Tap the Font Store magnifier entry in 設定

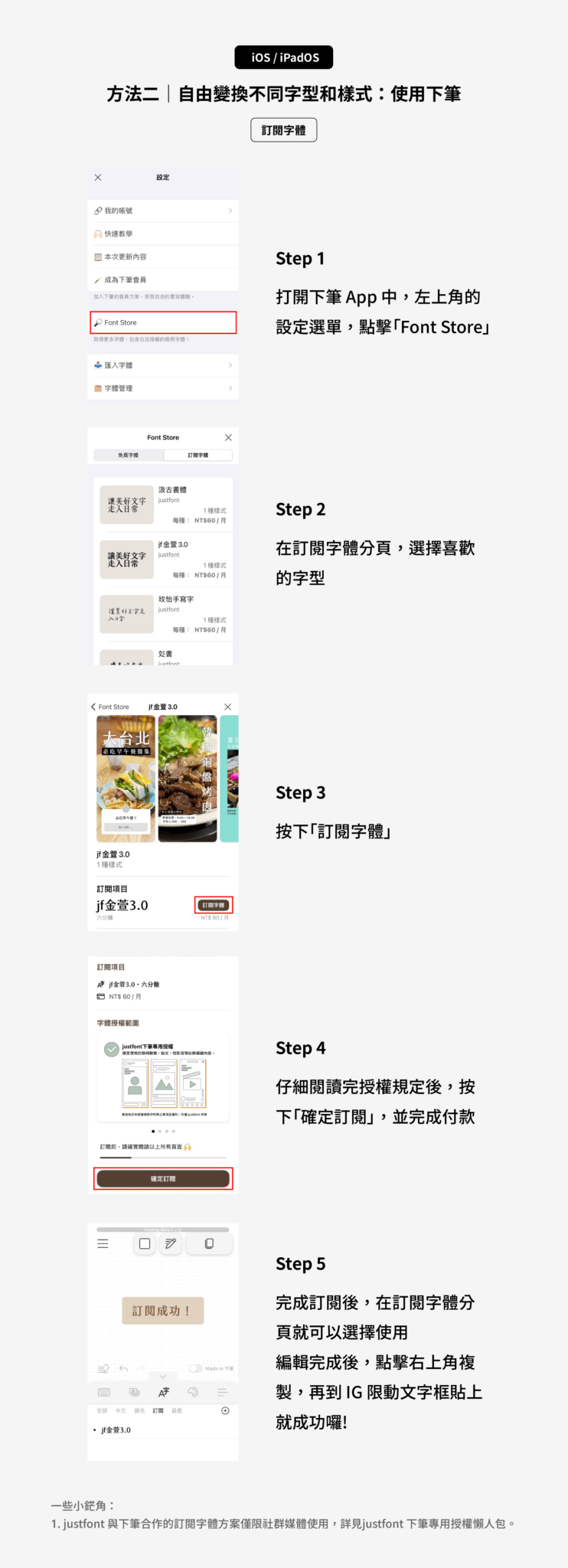(x=163, y=322)
